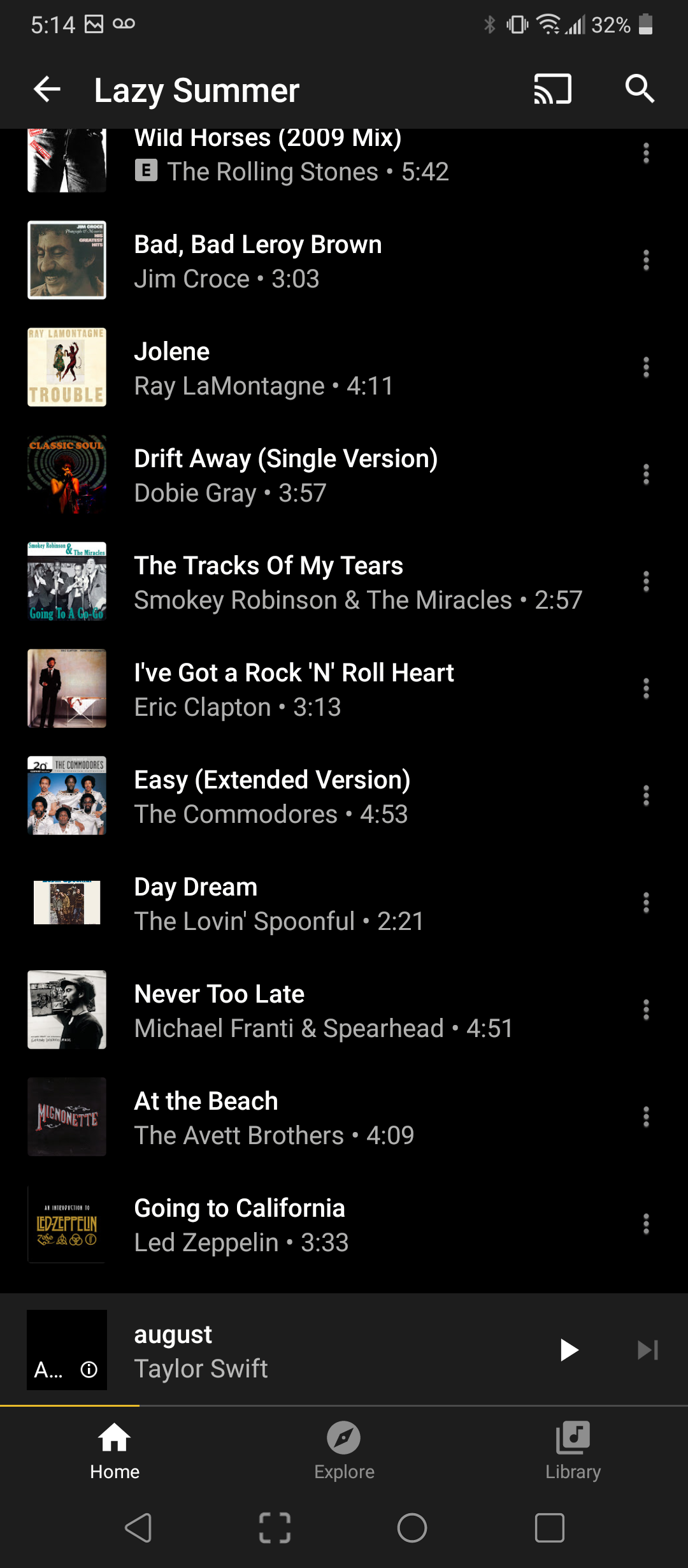Open Never Too Late overflow menu
The image size is (688, 1568).
coord(646,1010)
